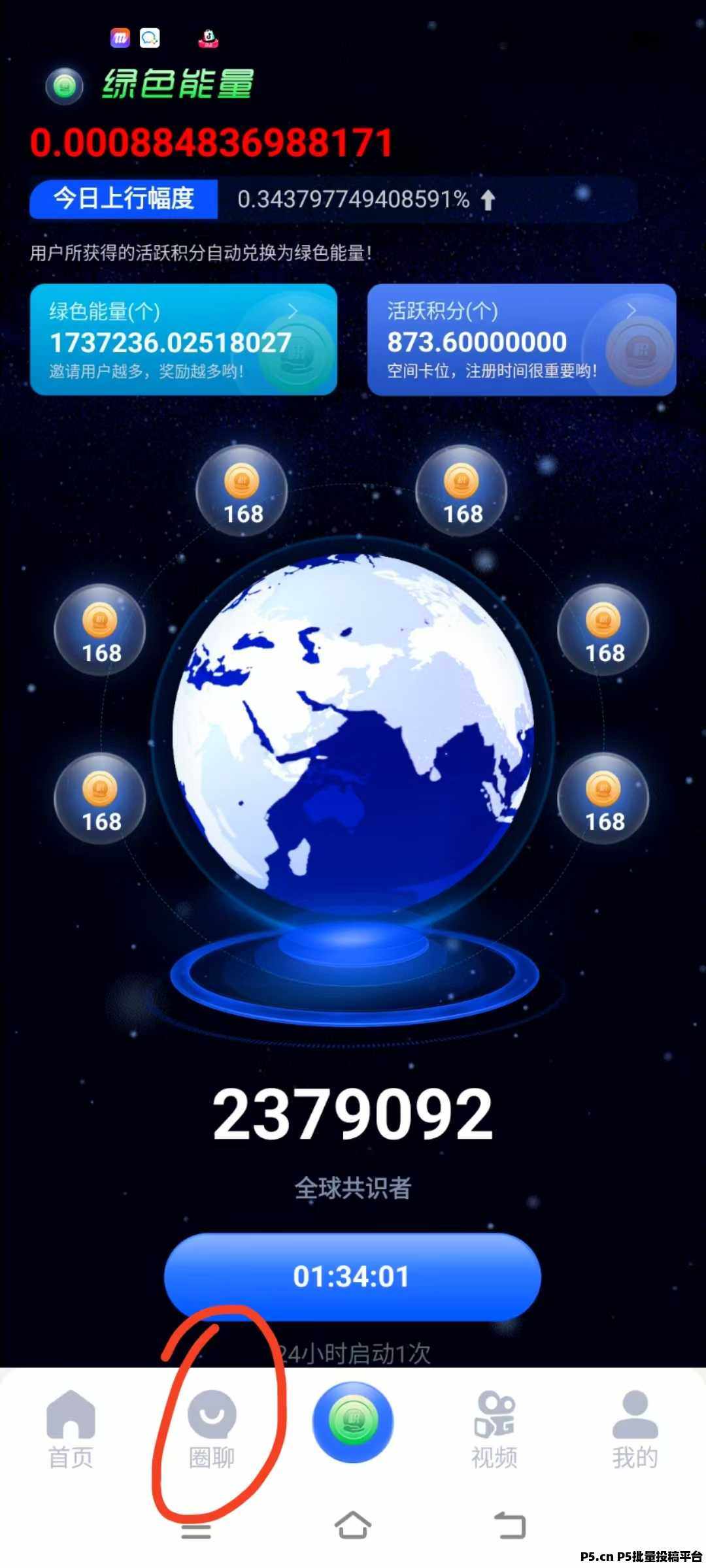Open the 活跃积分 points card
706x1568 pixels.
[x=522, y=340]
